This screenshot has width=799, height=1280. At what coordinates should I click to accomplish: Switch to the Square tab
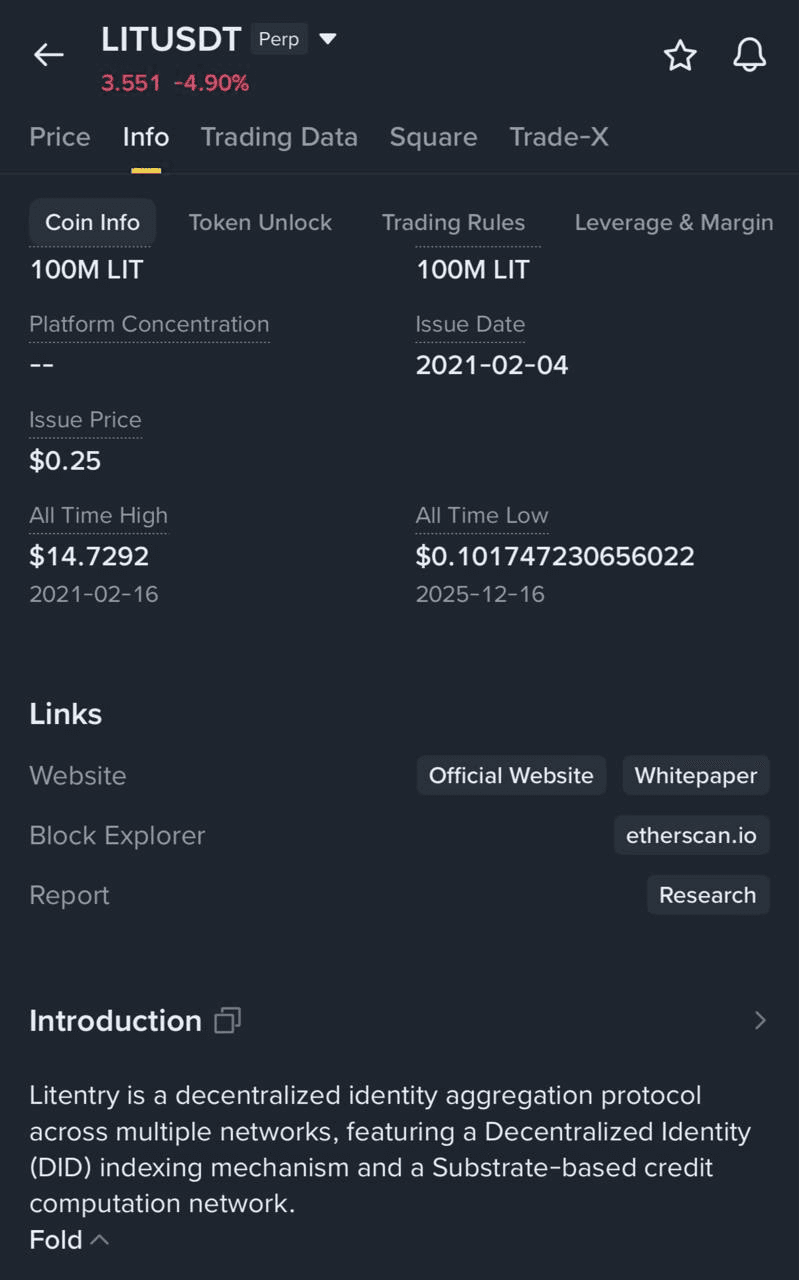433,137
